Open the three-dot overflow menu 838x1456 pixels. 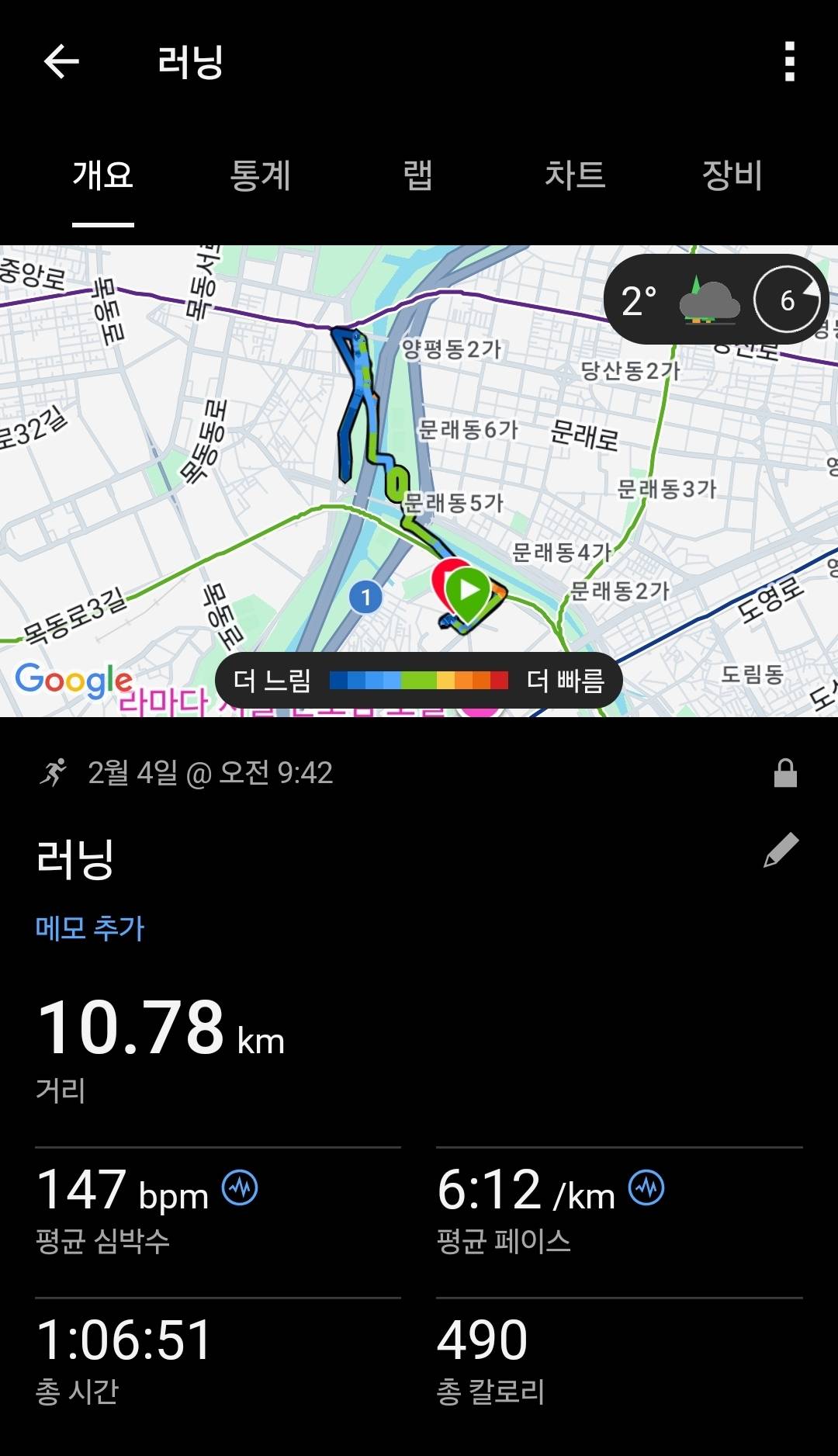(790, 61)
